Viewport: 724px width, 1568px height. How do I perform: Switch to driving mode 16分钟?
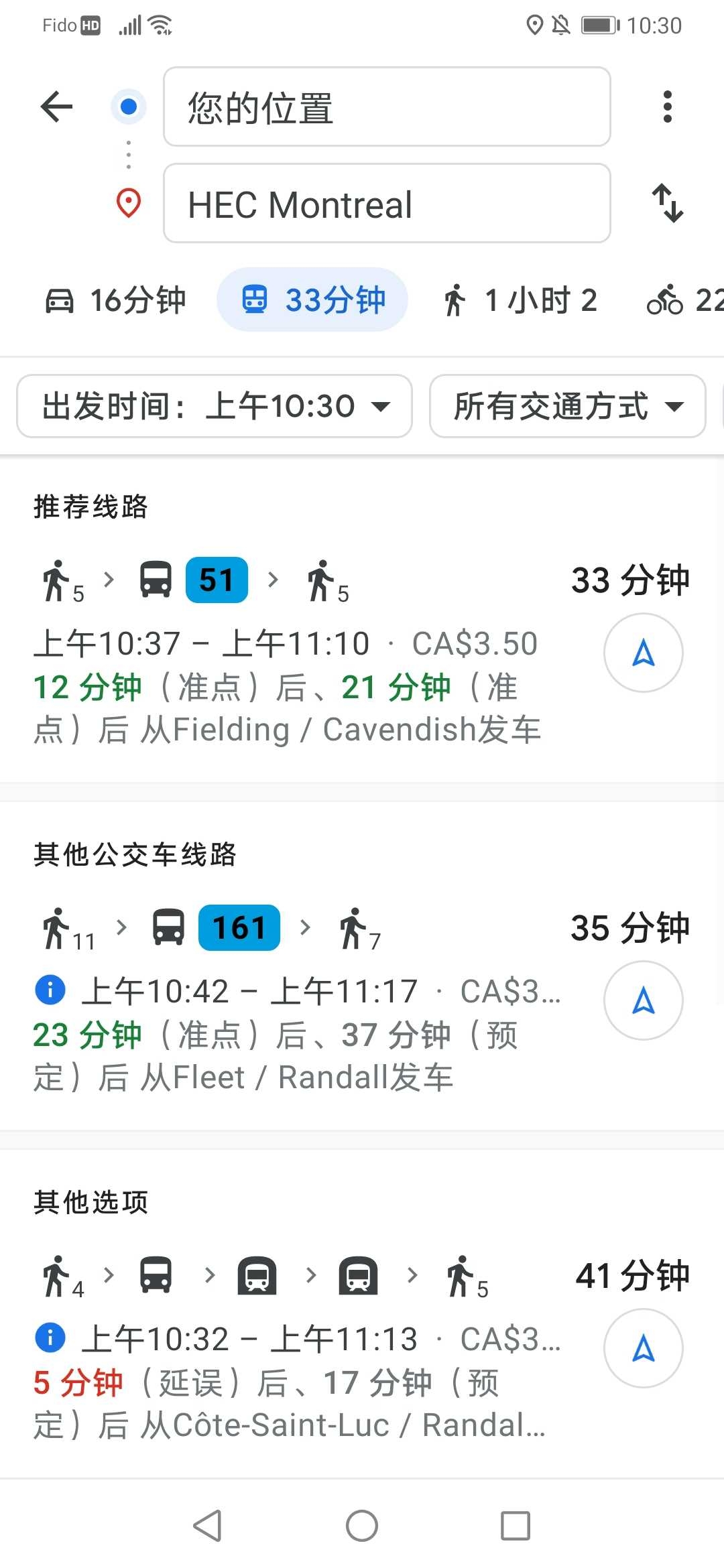click(x=115, y=300)
